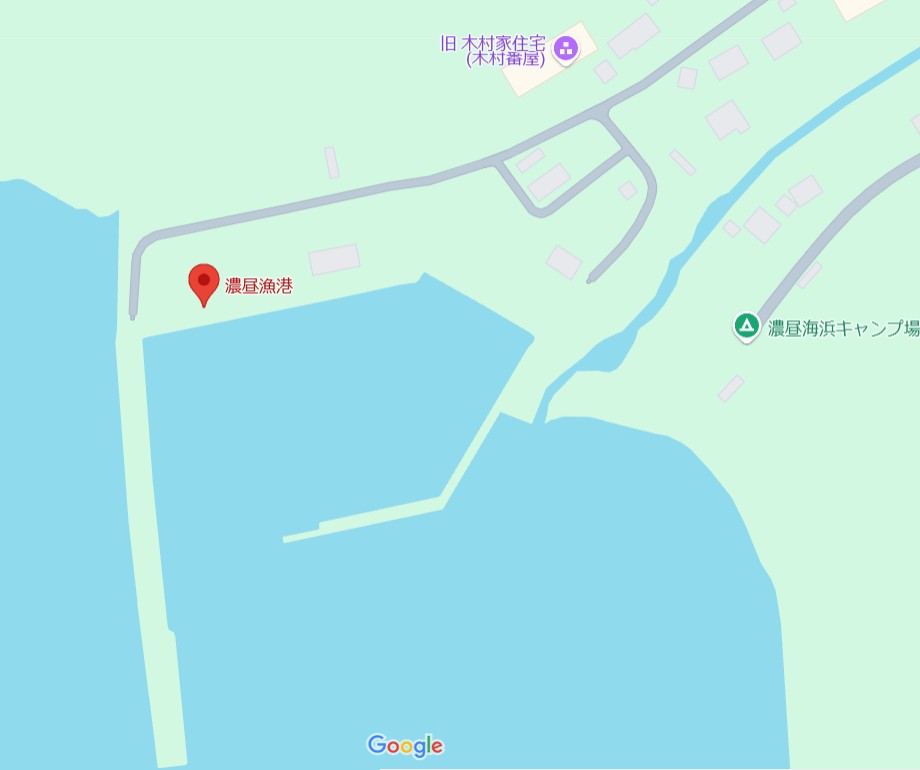Image resolution: width=920 pixels, height=770 pixels.
Task: Open the 旧 木村家住宅 landmark marker
Action: click(x=566, y=48)
